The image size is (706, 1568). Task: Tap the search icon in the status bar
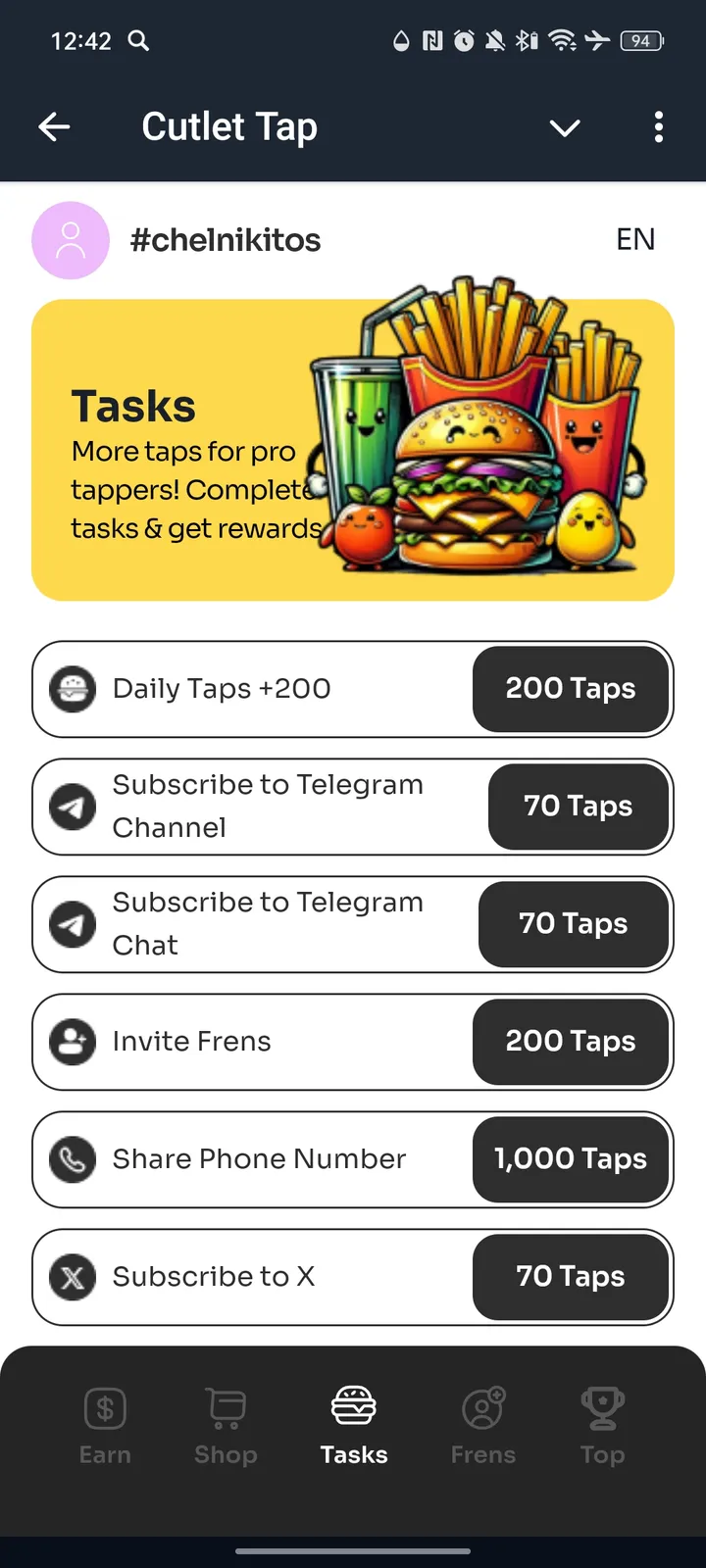tap(138, 41)
